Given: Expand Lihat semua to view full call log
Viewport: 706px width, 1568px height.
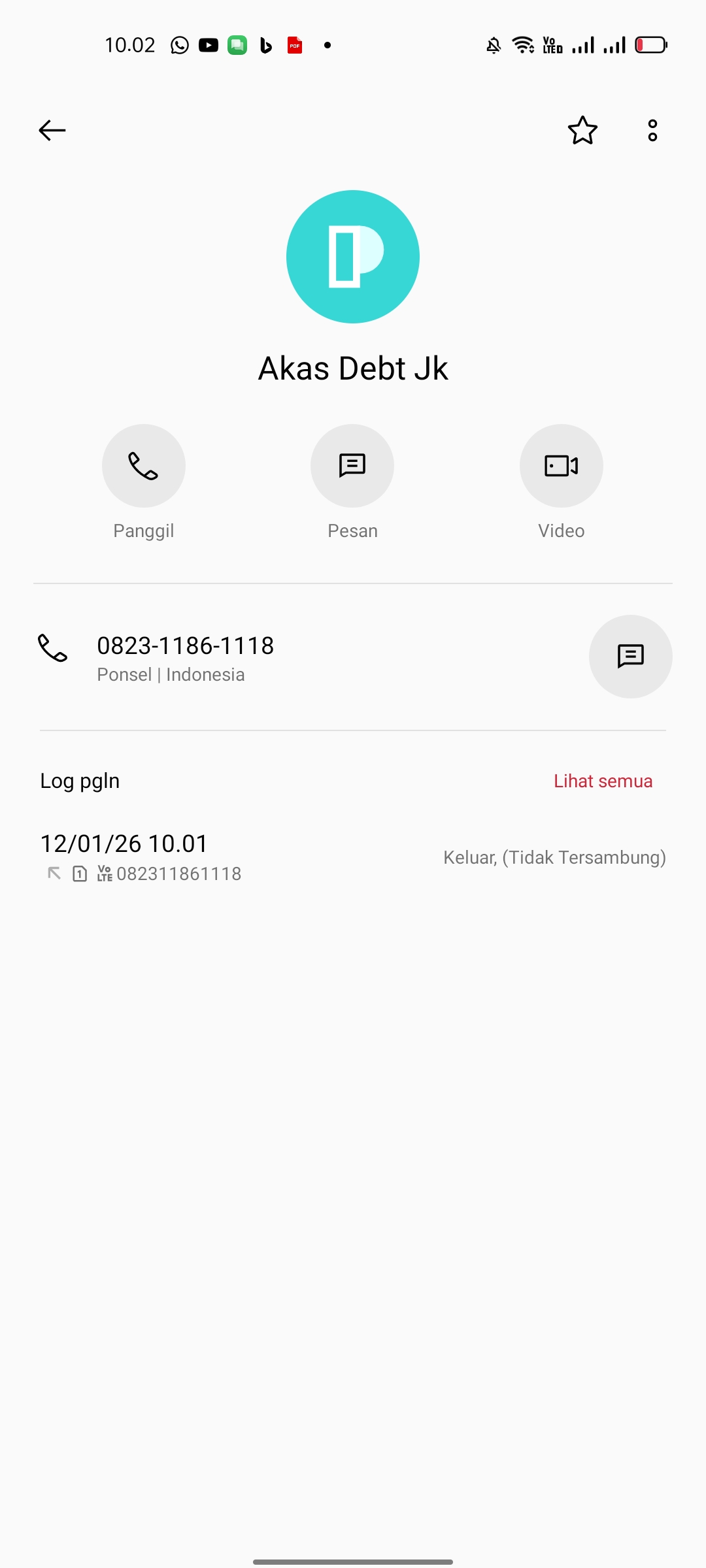Looking at the screenshot, I should pos(603,780).
